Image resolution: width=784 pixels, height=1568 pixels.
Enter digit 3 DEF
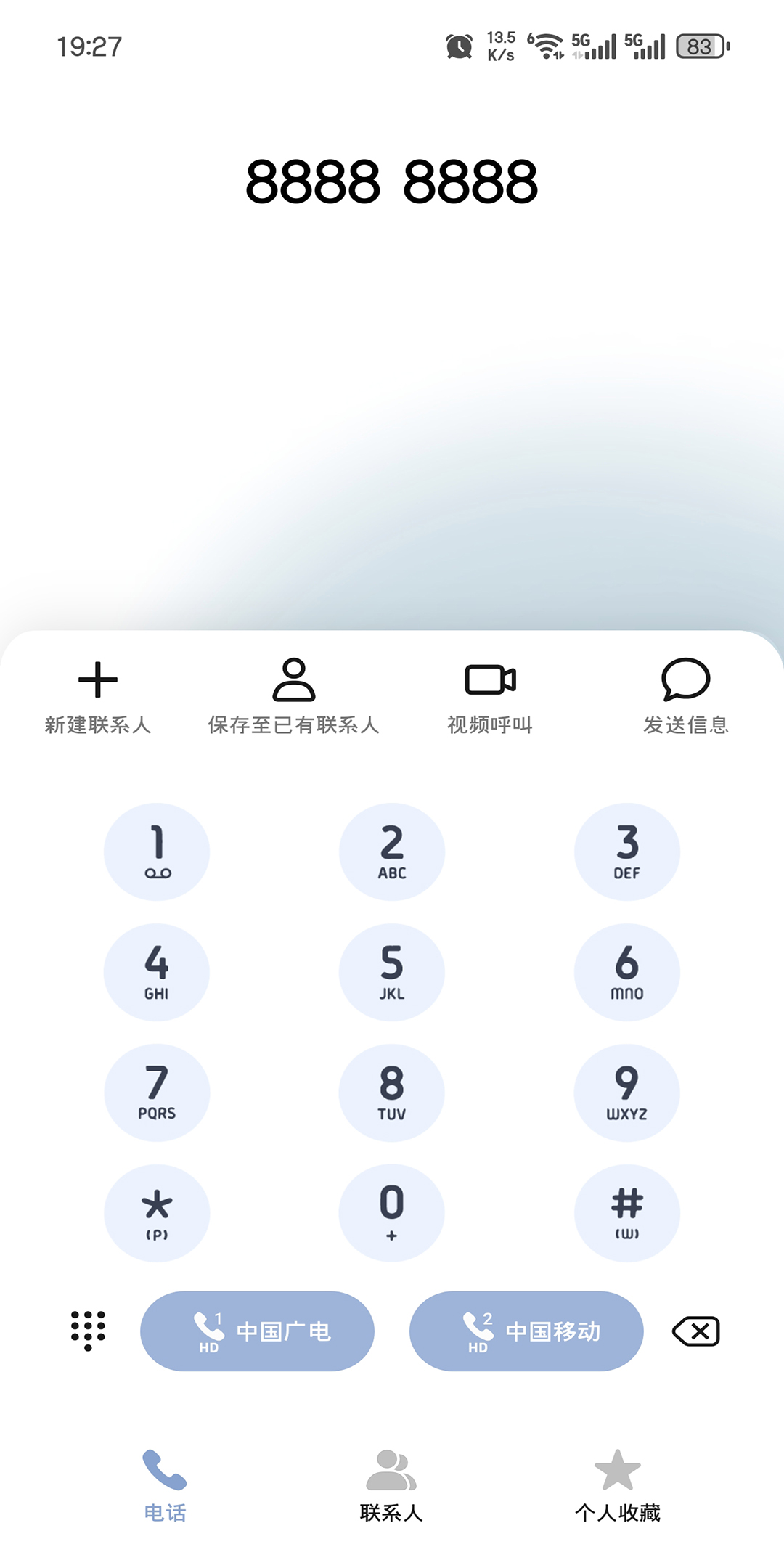click(627, 852)
